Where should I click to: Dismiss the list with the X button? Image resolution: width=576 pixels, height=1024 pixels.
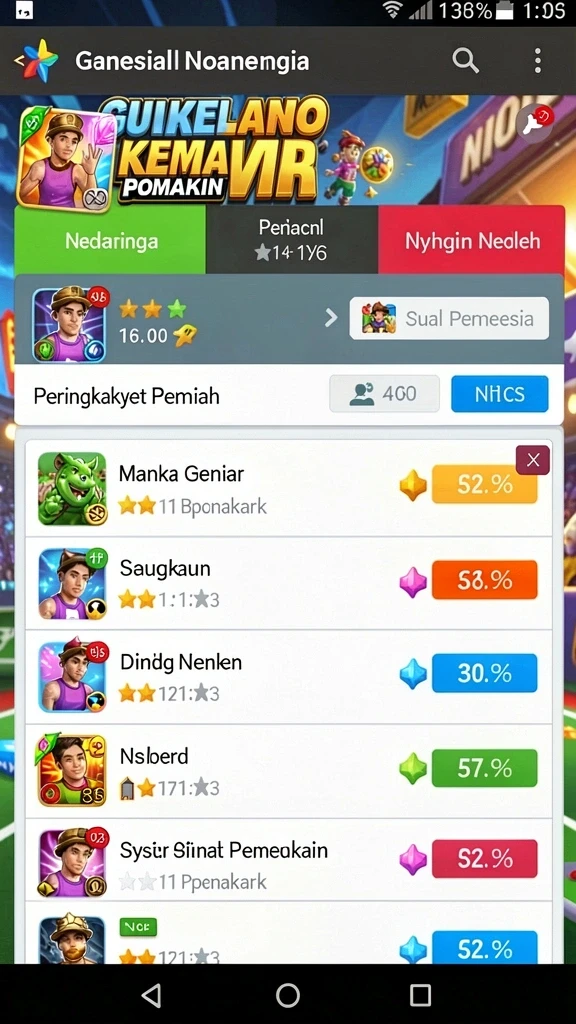[533, 460]
